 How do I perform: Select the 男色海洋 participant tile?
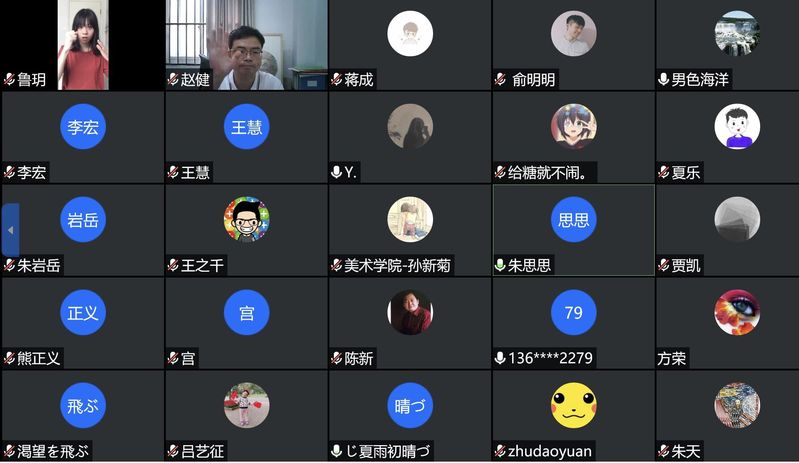click(x=736, y=45)
